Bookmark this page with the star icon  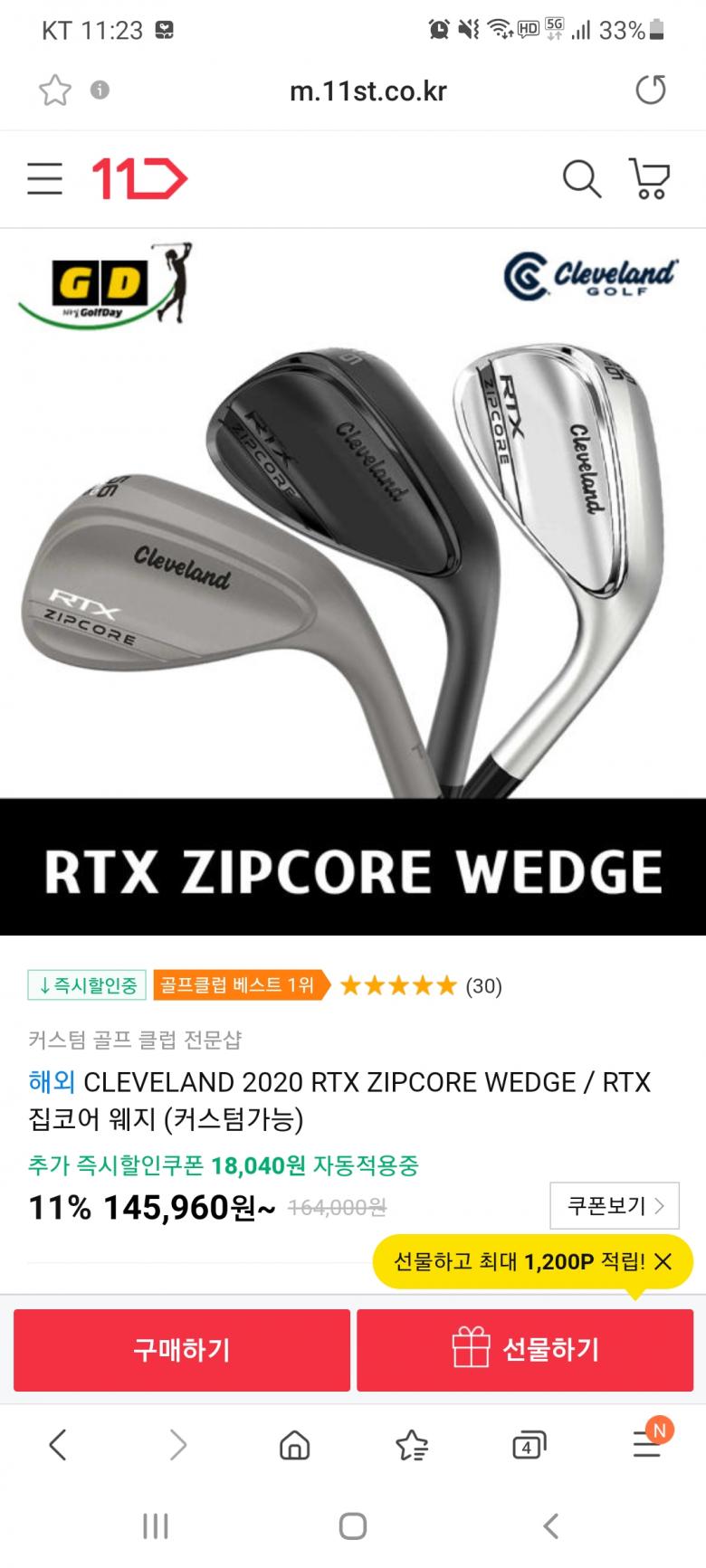(54, 90)
